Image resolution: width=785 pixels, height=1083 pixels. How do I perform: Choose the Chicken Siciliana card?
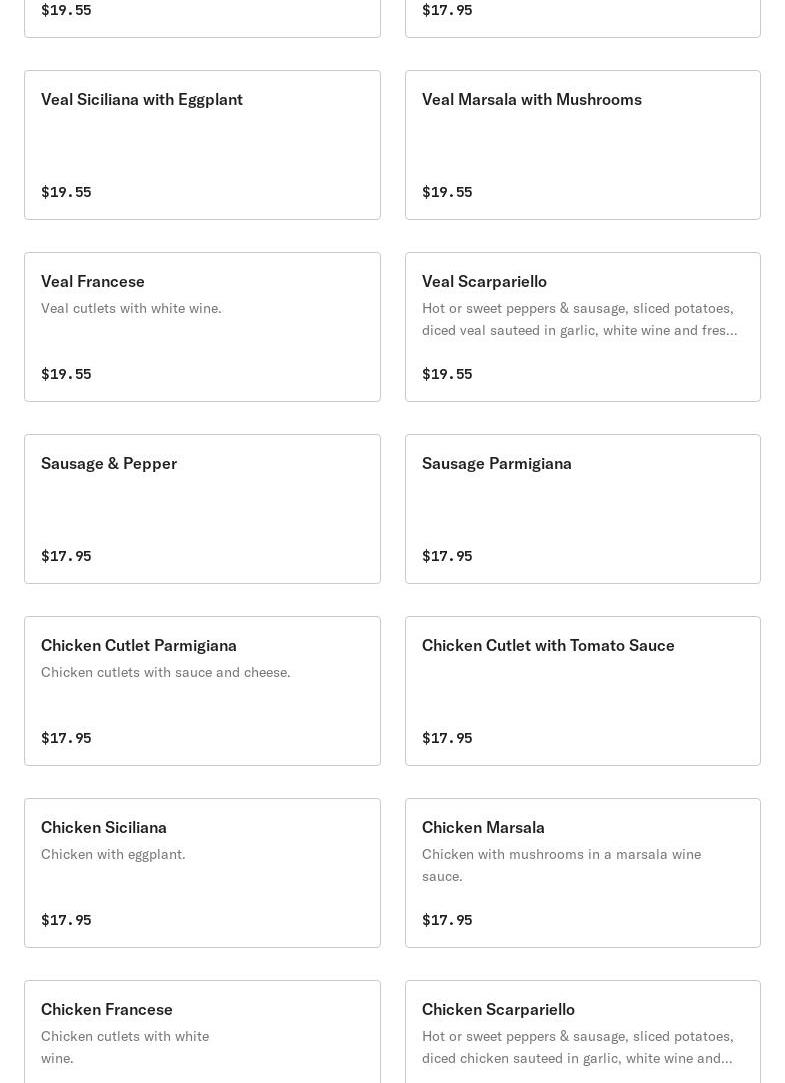click(202, 873)
